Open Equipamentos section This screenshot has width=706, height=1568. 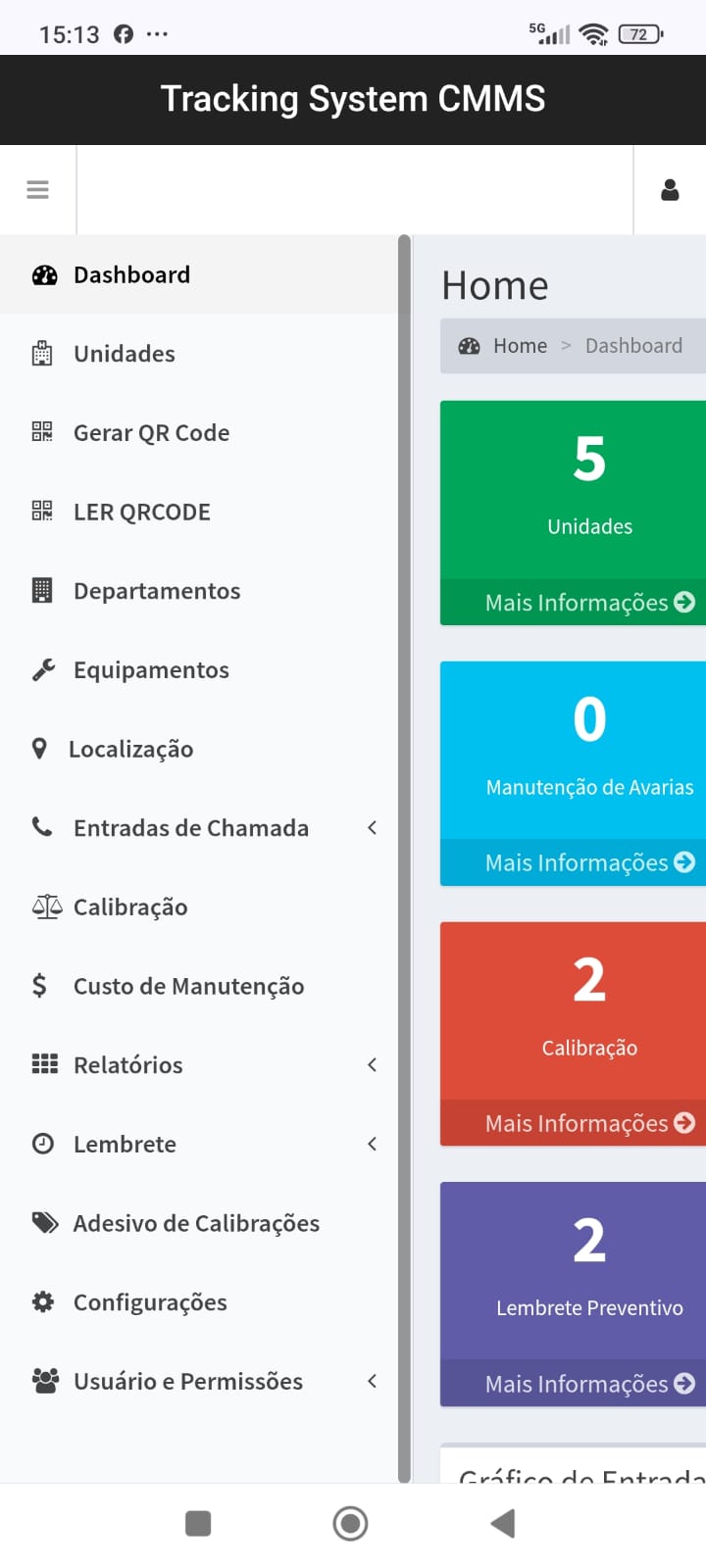[x=151, y=670]
